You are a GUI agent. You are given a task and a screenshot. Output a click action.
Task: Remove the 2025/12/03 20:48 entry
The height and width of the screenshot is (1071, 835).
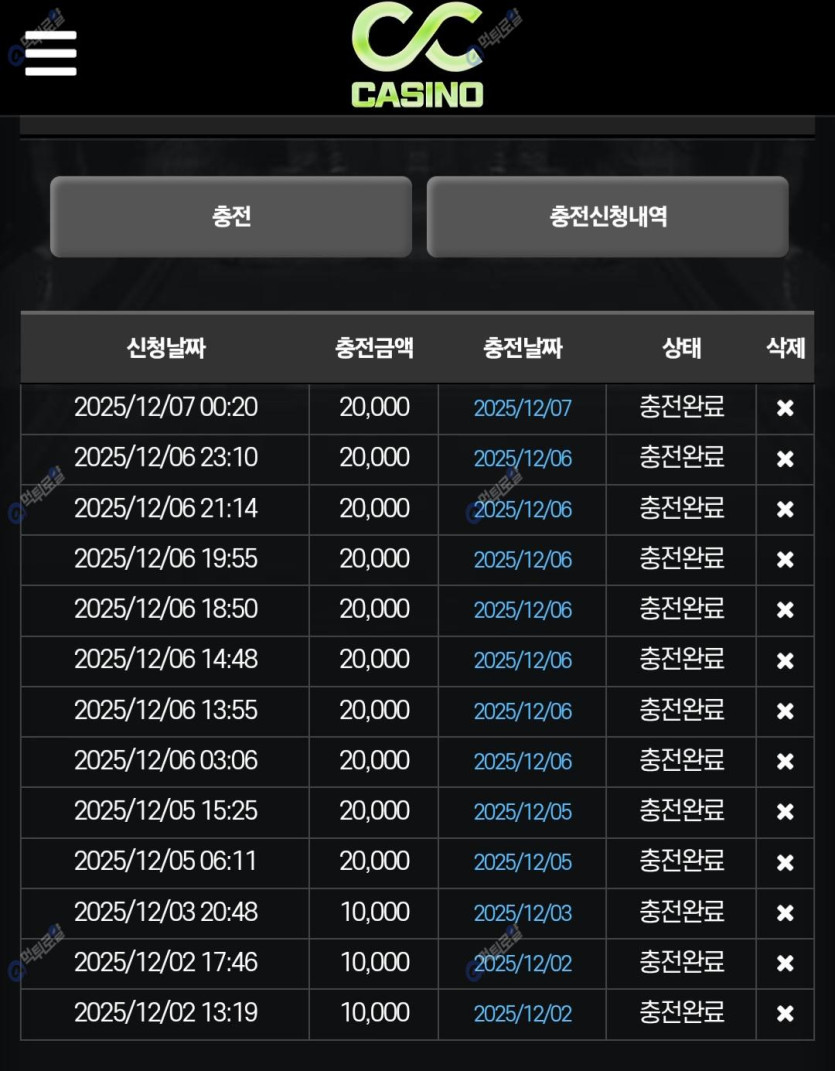click(x=785, y=913)
